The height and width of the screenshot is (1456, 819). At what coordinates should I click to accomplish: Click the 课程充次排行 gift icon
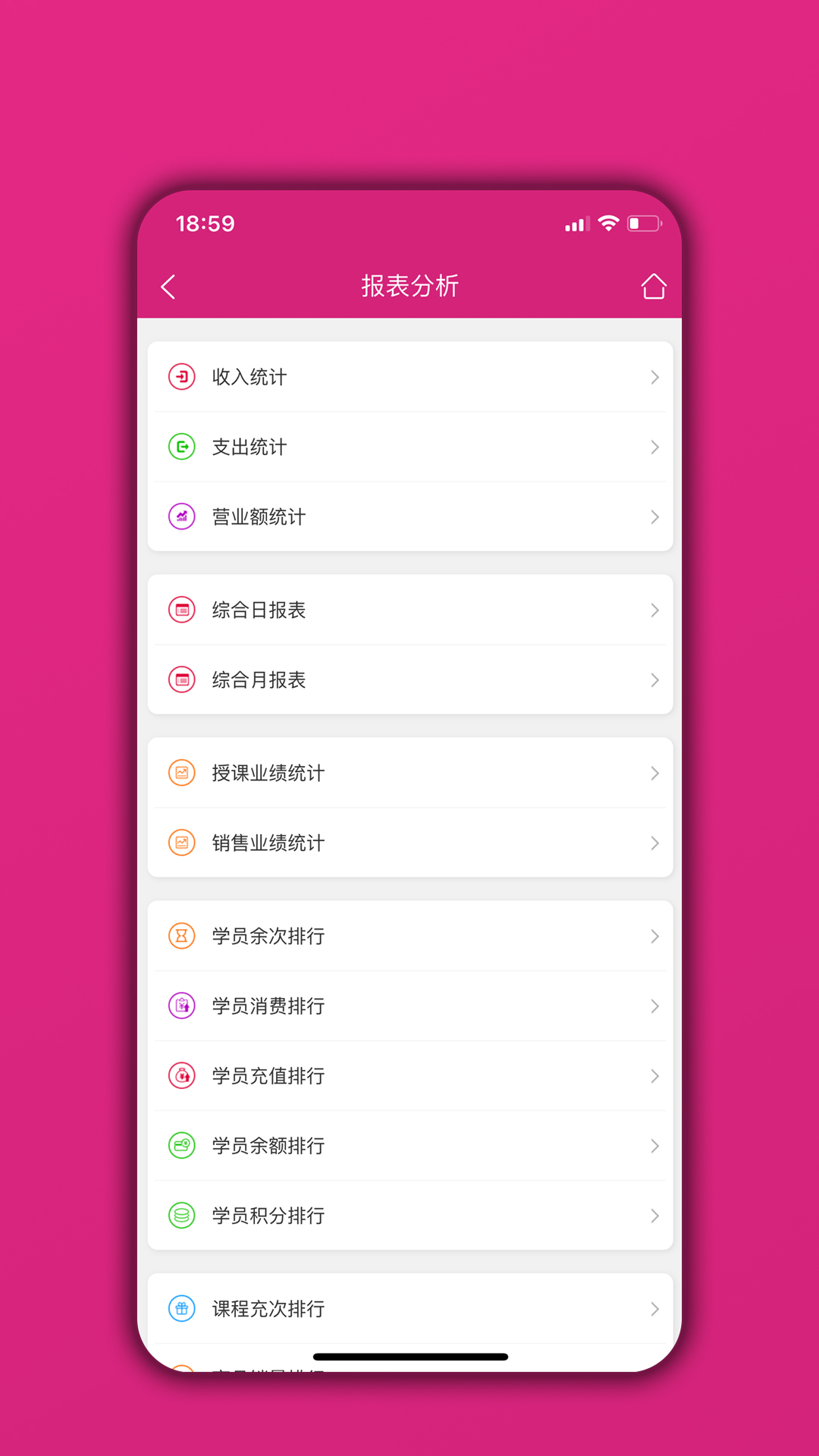181,1309
